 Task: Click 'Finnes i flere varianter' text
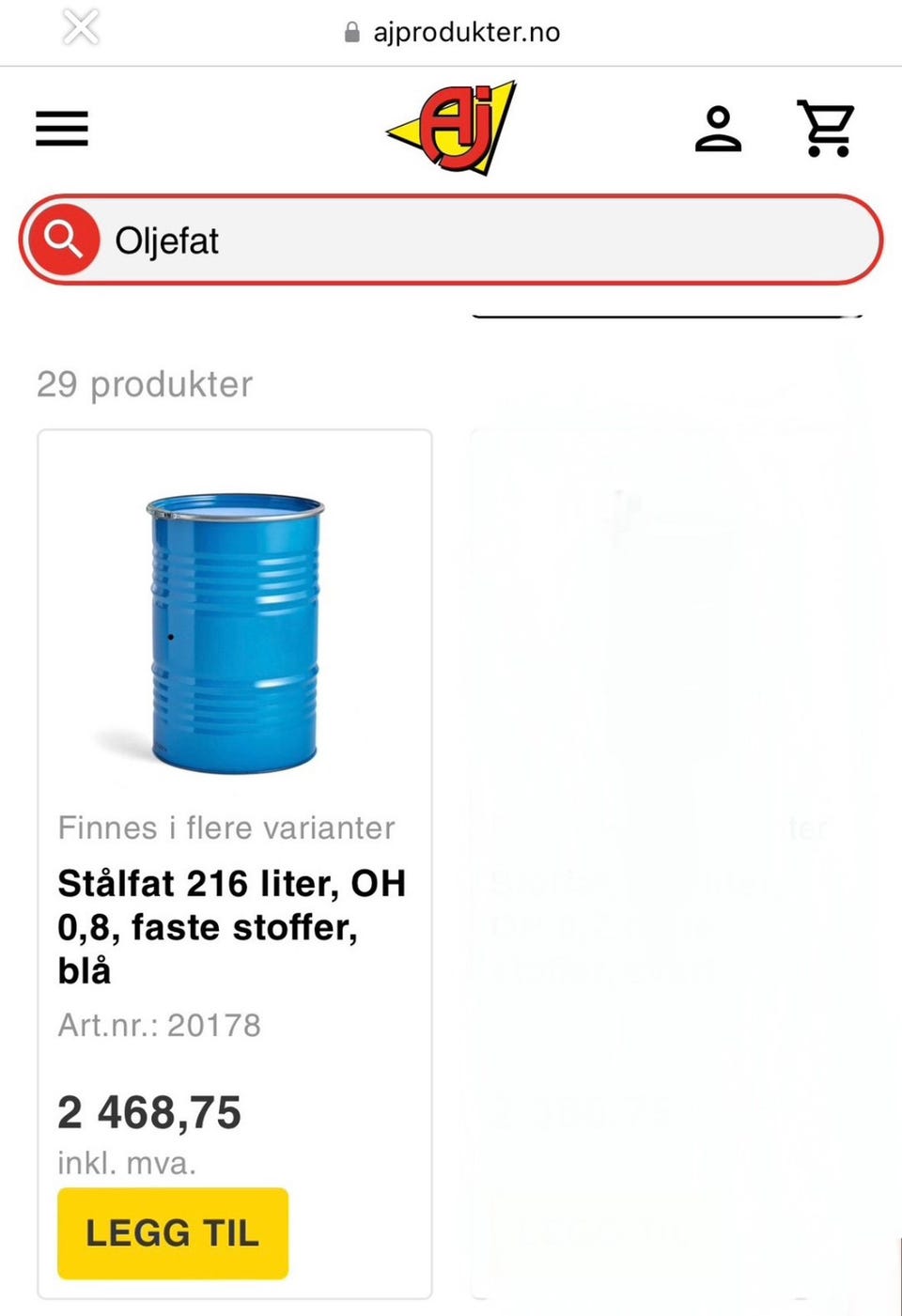pyautogui.click(x=226, y=828)
